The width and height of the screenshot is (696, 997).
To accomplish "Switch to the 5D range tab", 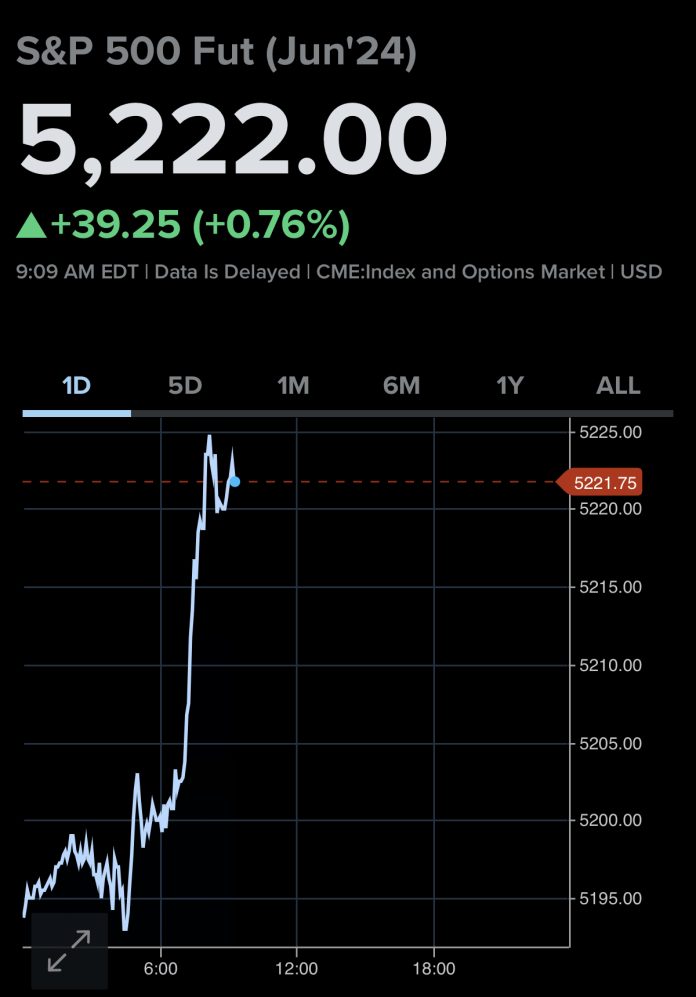I will click(x=185, y=386).
